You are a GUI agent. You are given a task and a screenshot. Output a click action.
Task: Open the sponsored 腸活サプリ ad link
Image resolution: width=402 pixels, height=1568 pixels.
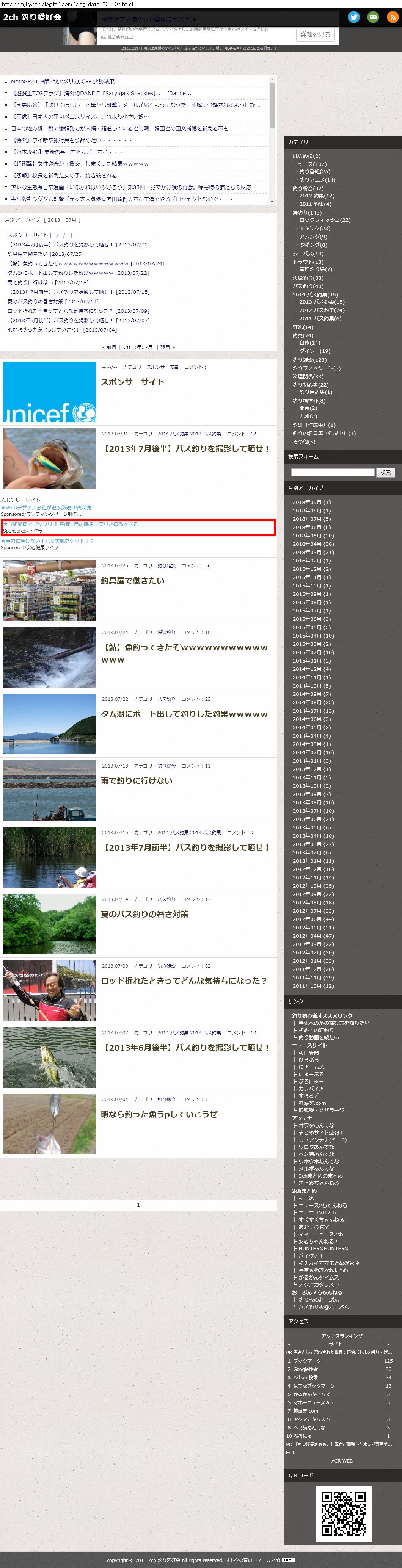pos(71,524)
